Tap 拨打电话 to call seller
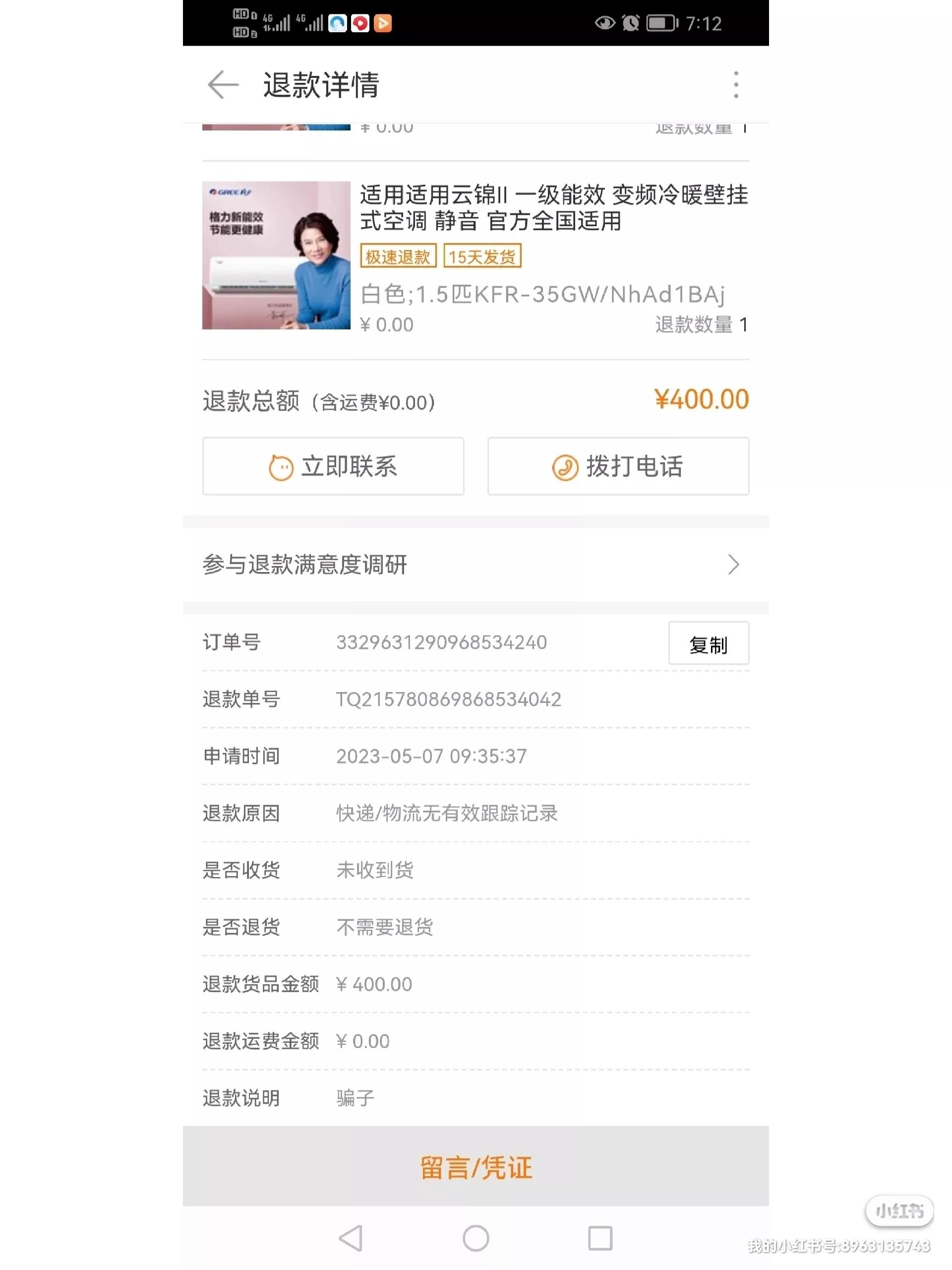Screen dimensions: 952x1270 point(617,466)
